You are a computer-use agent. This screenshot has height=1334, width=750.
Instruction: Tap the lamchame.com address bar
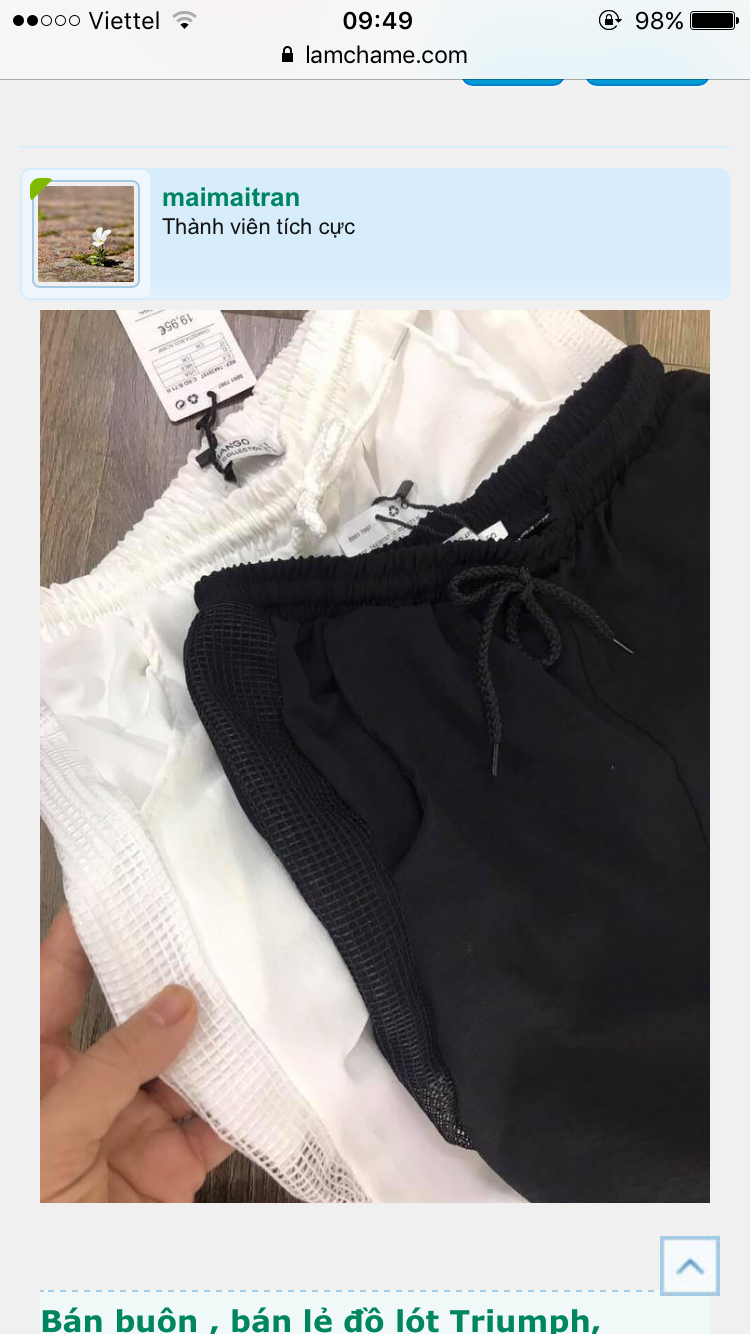click(375, 55)
